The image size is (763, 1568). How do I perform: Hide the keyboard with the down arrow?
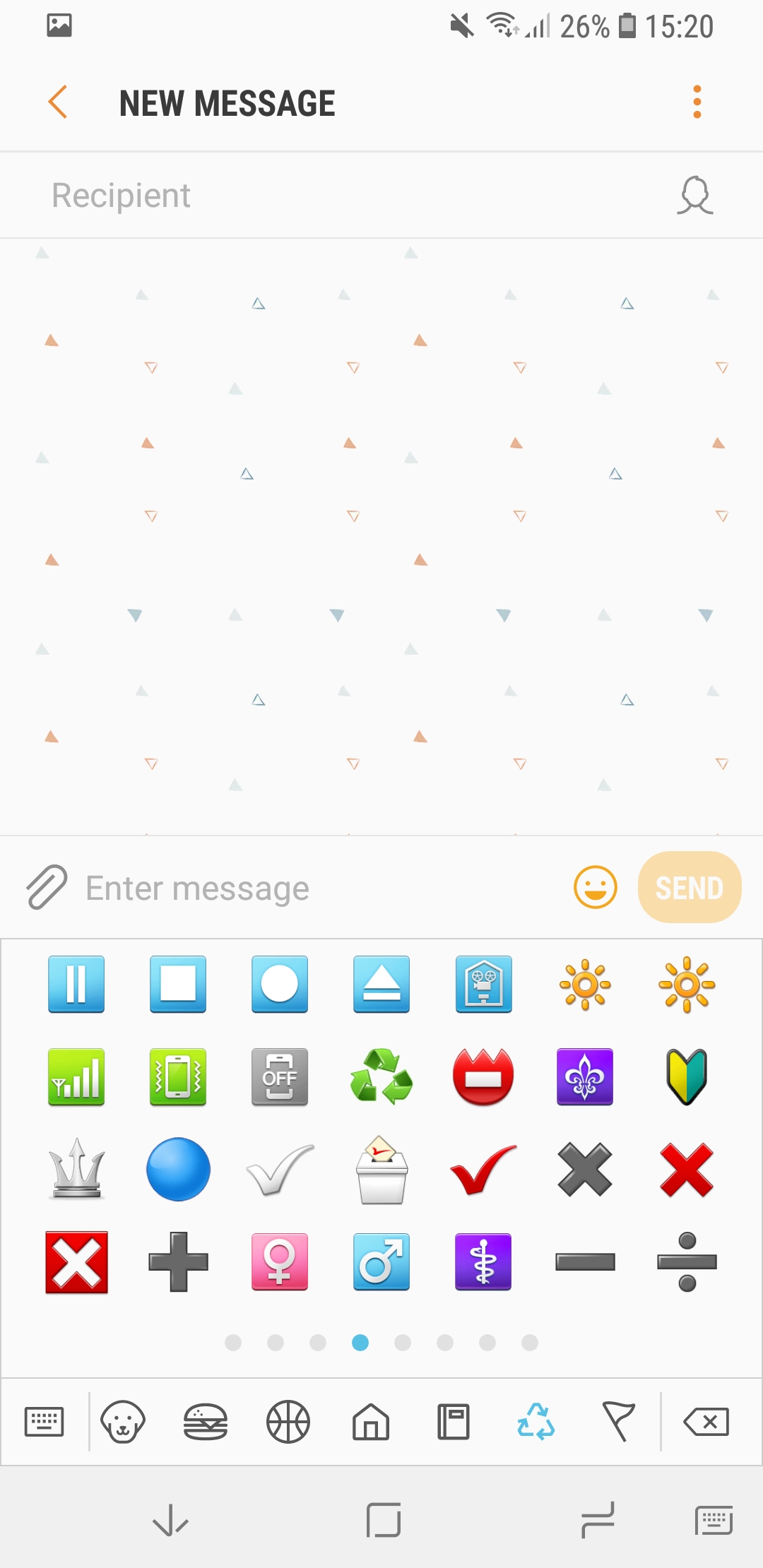(170, 1520)
